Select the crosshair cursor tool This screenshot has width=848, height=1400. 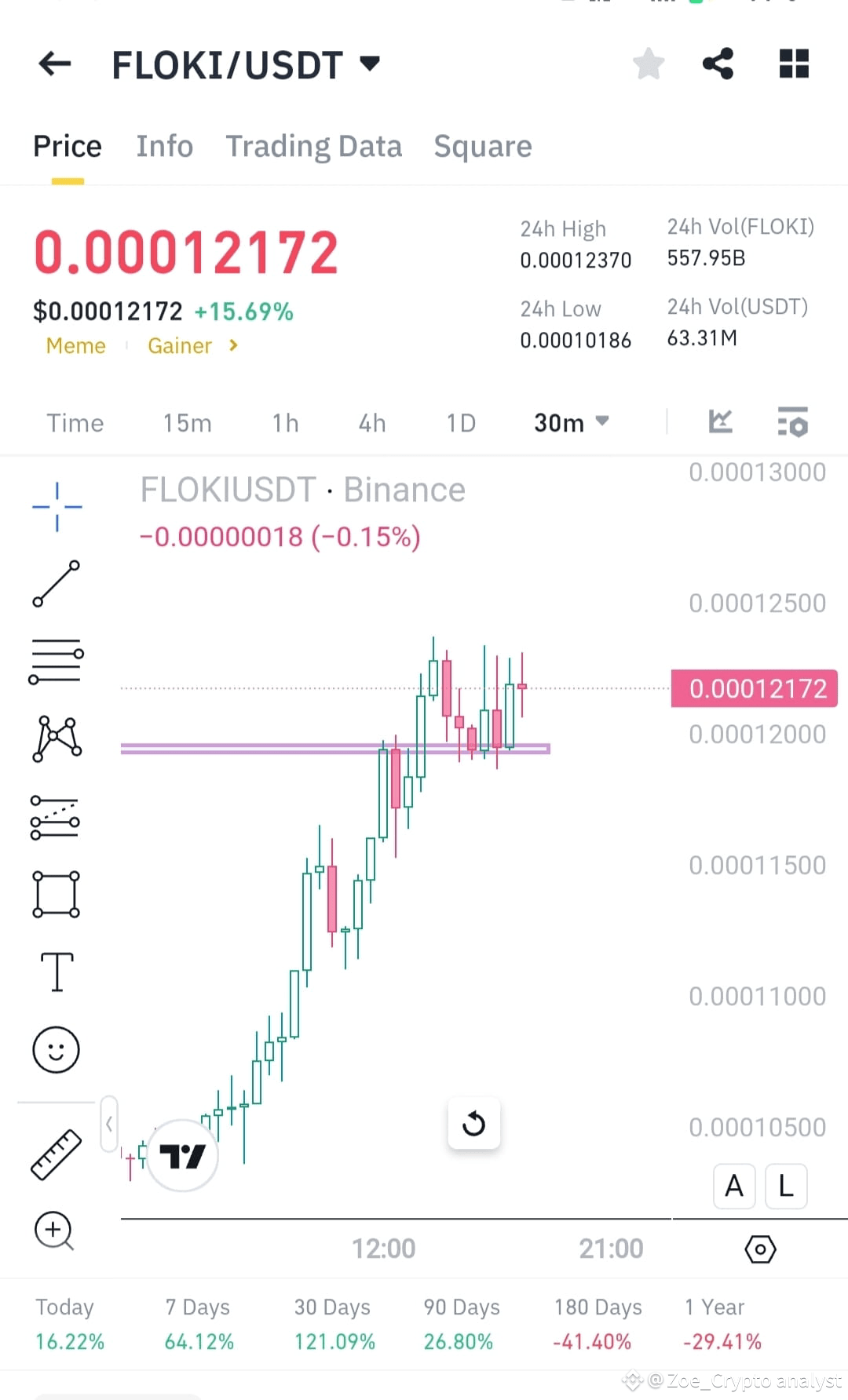click(x=56, y=506)
